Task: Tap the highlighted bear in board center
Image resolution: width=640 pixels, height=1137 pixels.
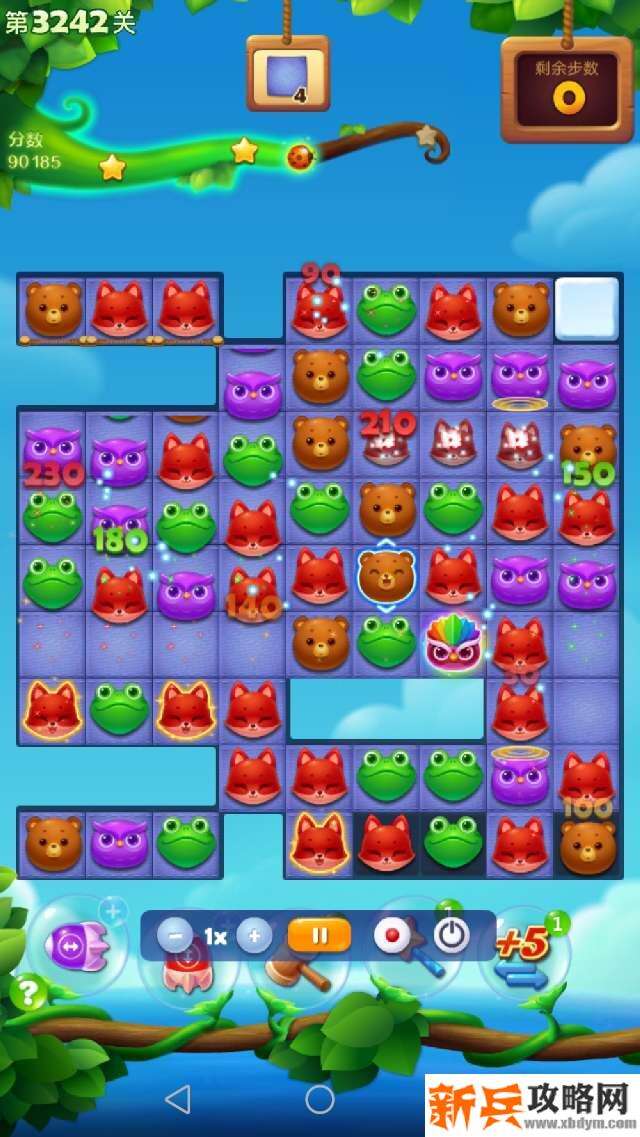Action: pyautogui.click(x=386, y=577)
